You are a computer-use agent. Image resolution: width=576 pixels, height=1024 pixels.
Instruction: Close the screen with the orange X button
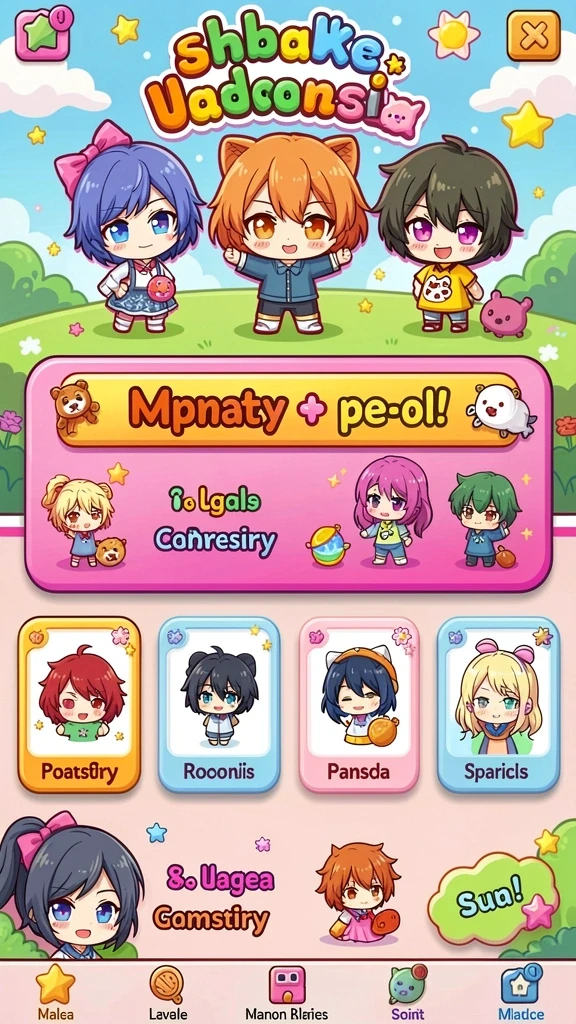(x=533, y=37)
